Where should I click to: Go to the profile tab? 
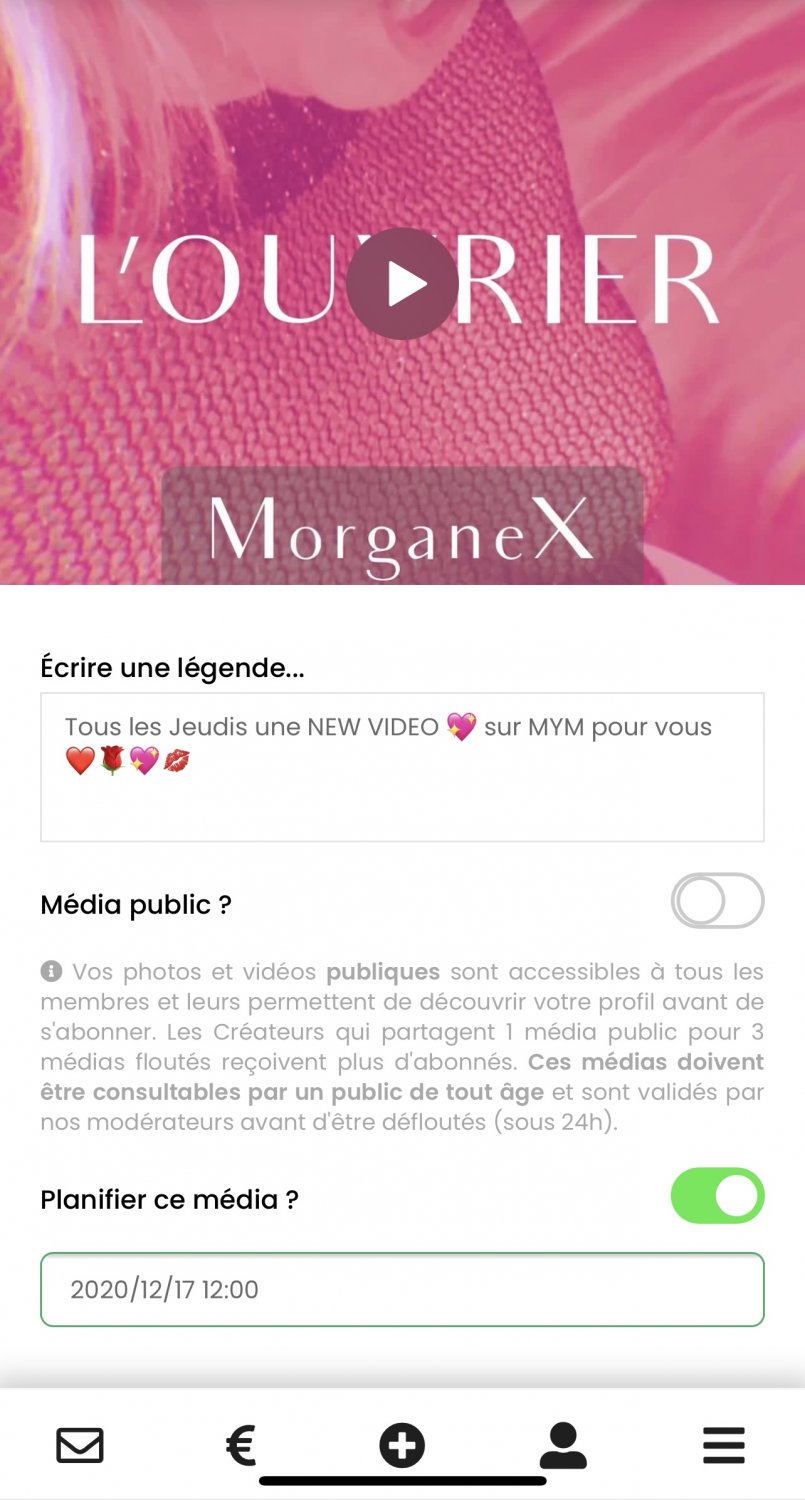tap(563, 1445)
